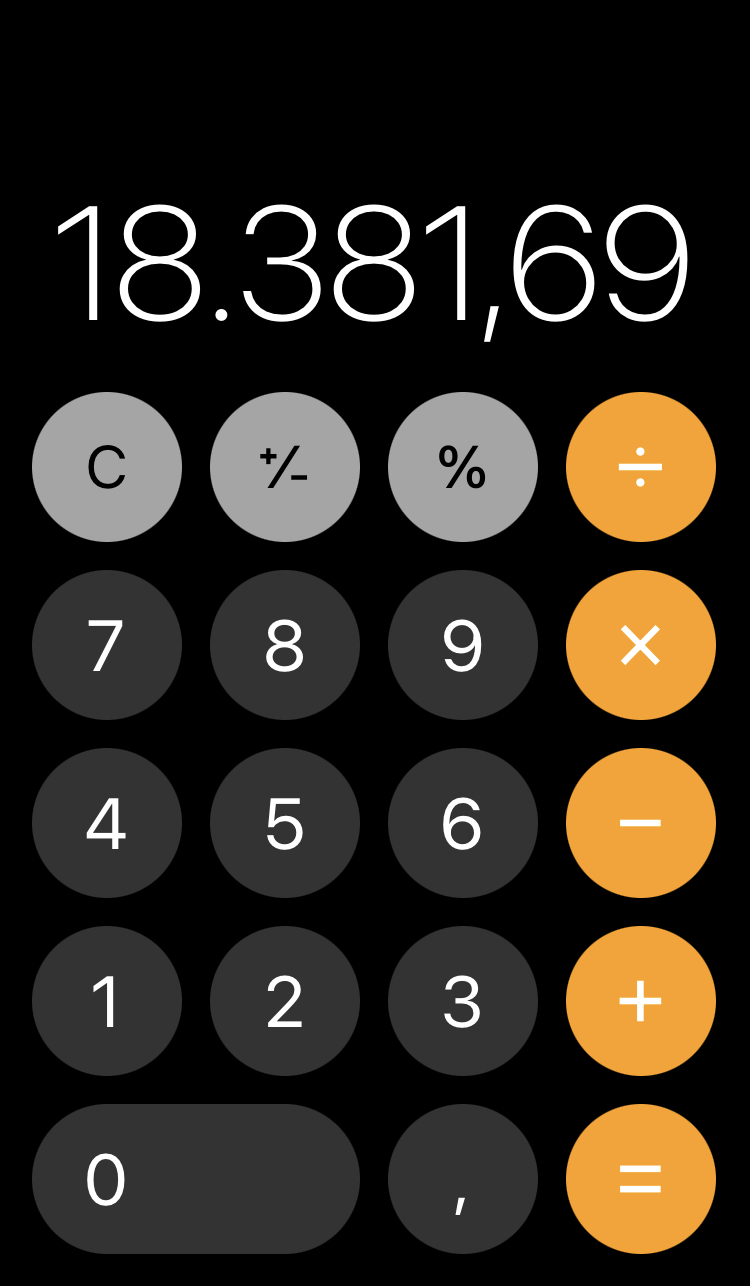The width and height of the screenshot is (750, 1286).
Task: Select the multiplication operator
Action: point(641,645)
